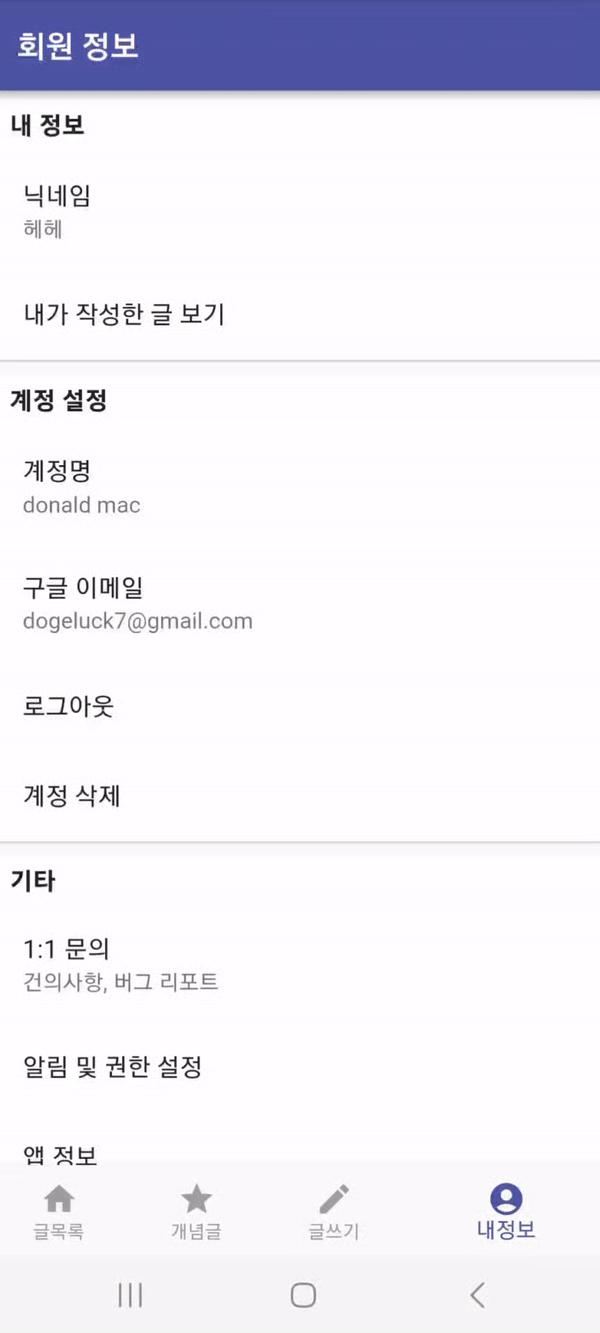Tap the system back button
Viewport: 600px width, 1333px height.
click(x=477, y=1296)
